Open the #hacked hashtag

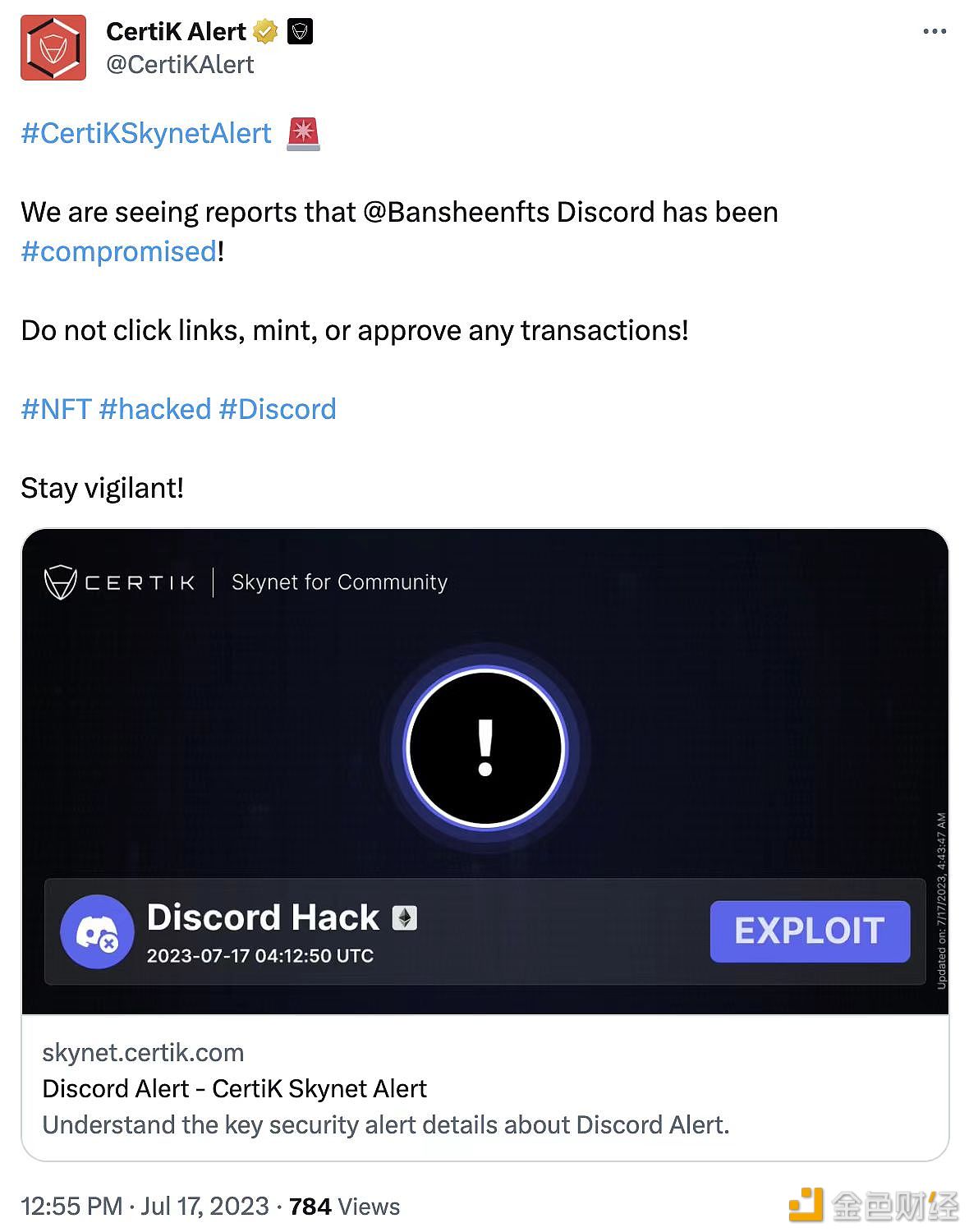click(155, 409)
